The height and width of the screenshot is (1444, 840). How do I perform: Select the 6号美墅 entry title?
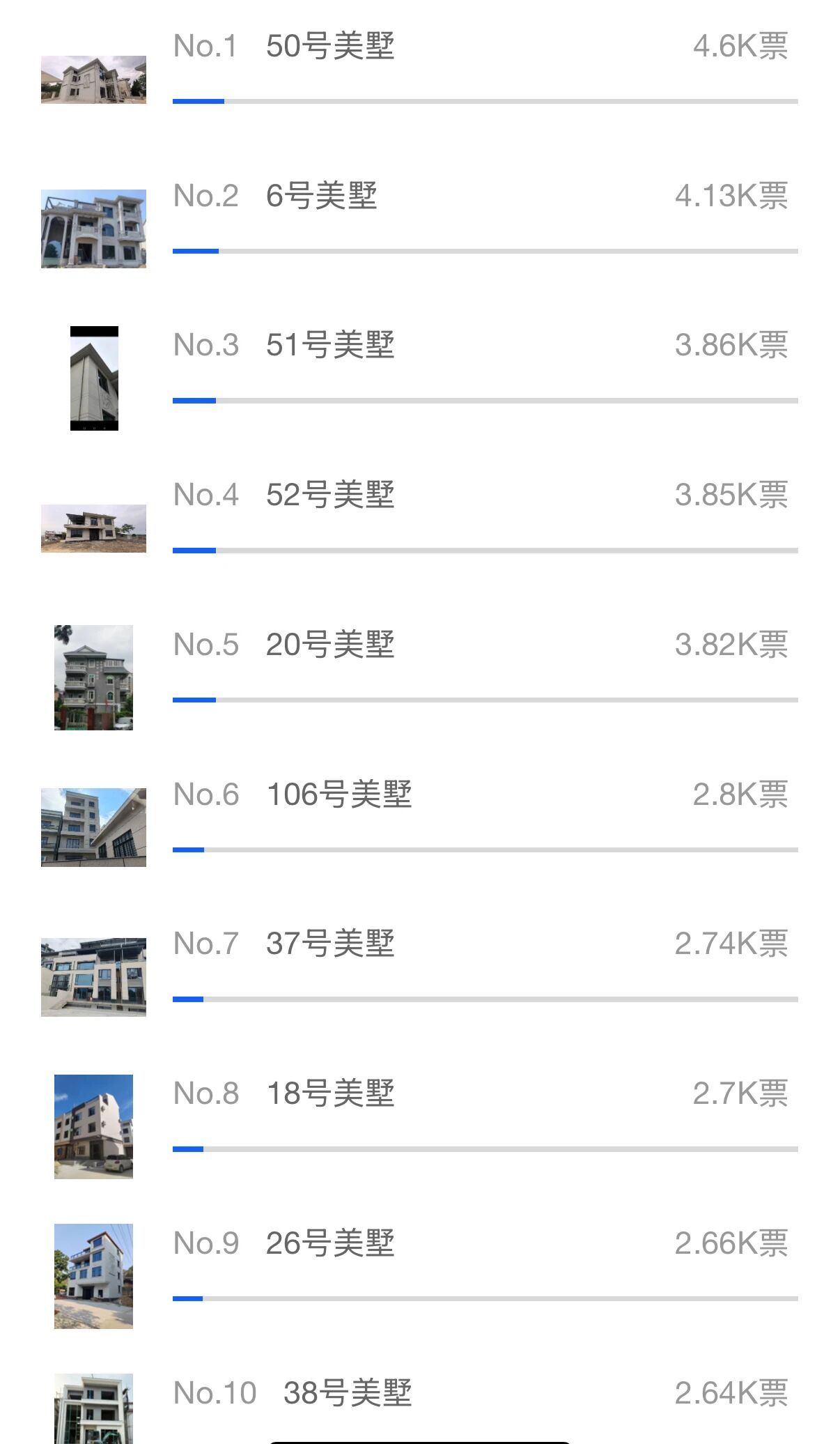click(x=322, y=196)
